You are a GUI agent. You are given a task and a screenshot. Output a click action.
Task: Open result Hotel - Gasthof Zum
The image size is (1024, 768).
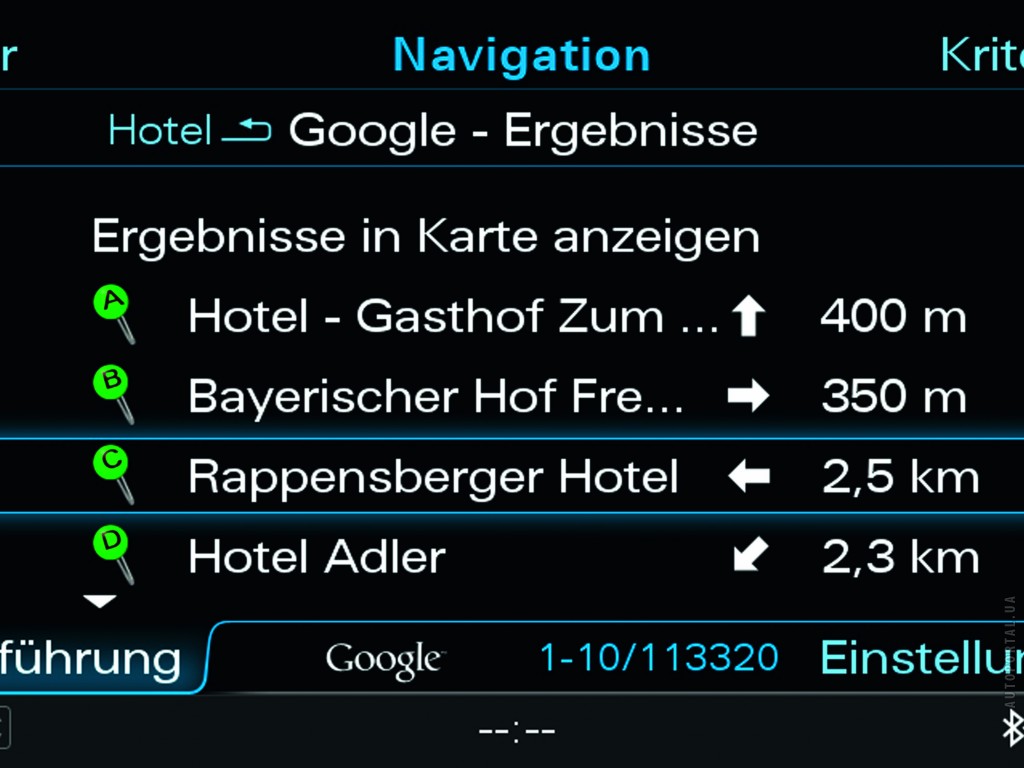[x=452, y=317]
